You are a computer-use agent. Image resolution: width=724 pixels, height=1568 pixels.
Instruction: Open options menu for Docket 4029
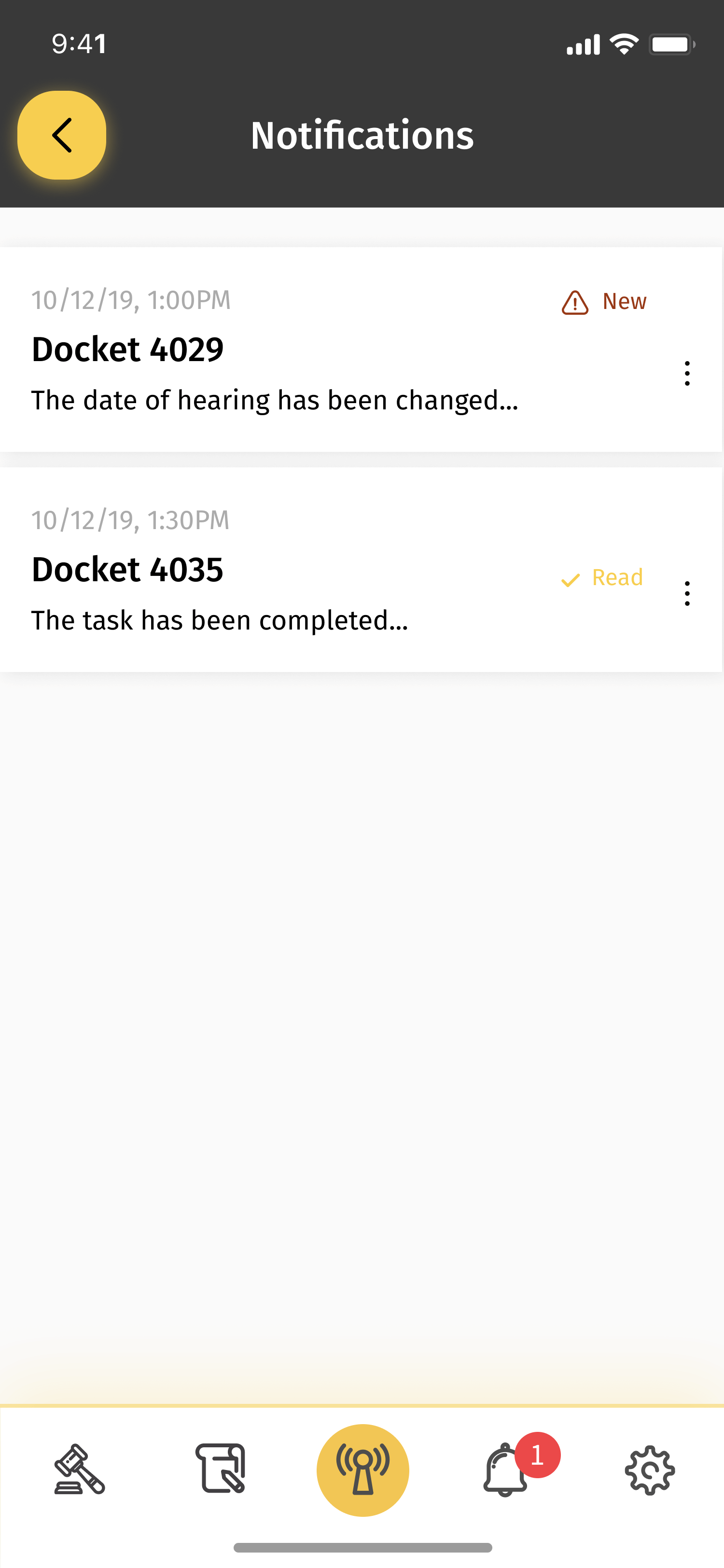point(687,373)
